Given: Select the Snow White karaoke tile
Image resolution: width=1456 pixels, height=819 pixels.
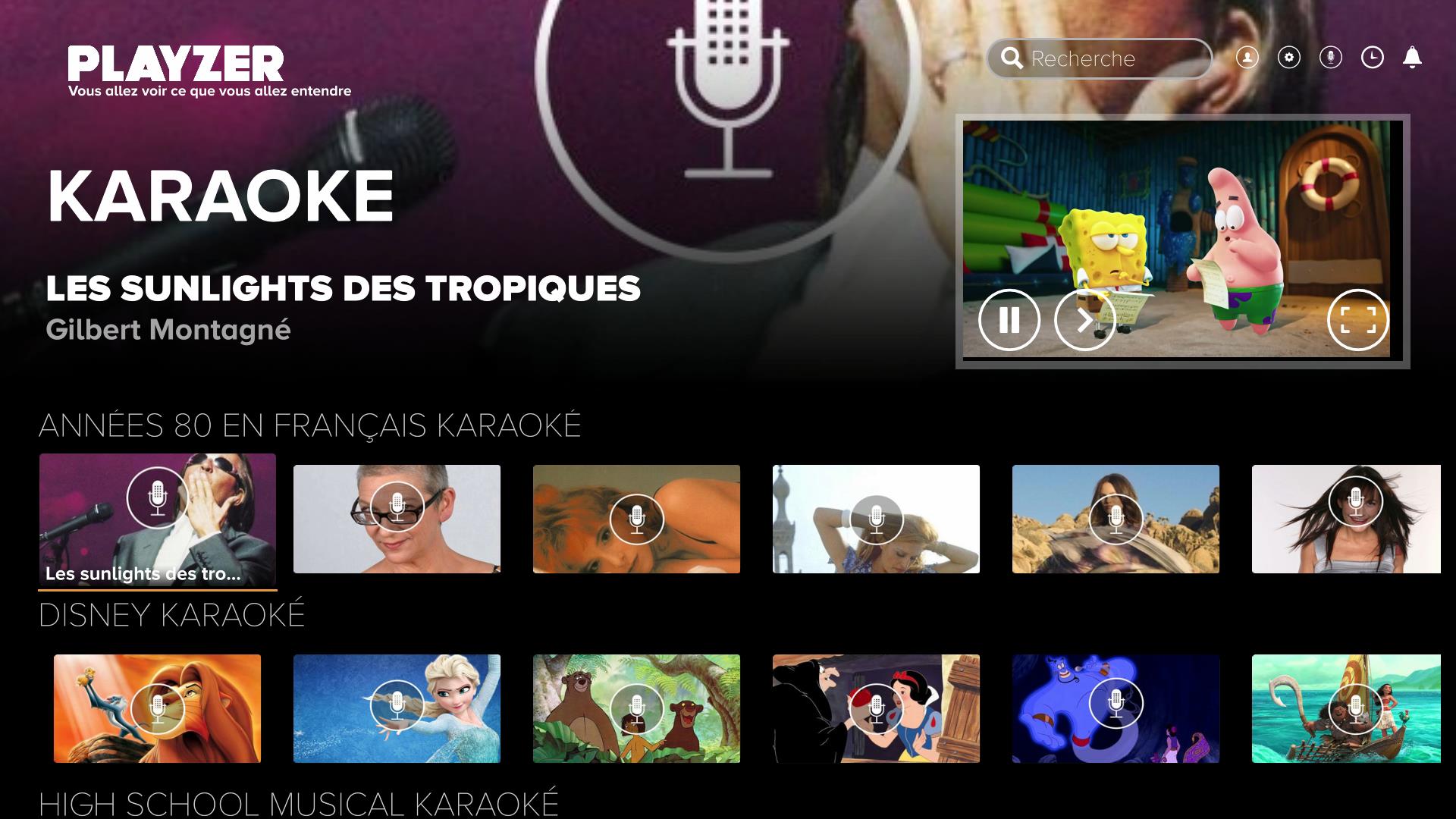Looking at the screenshot, I should (x=876, y=708).
